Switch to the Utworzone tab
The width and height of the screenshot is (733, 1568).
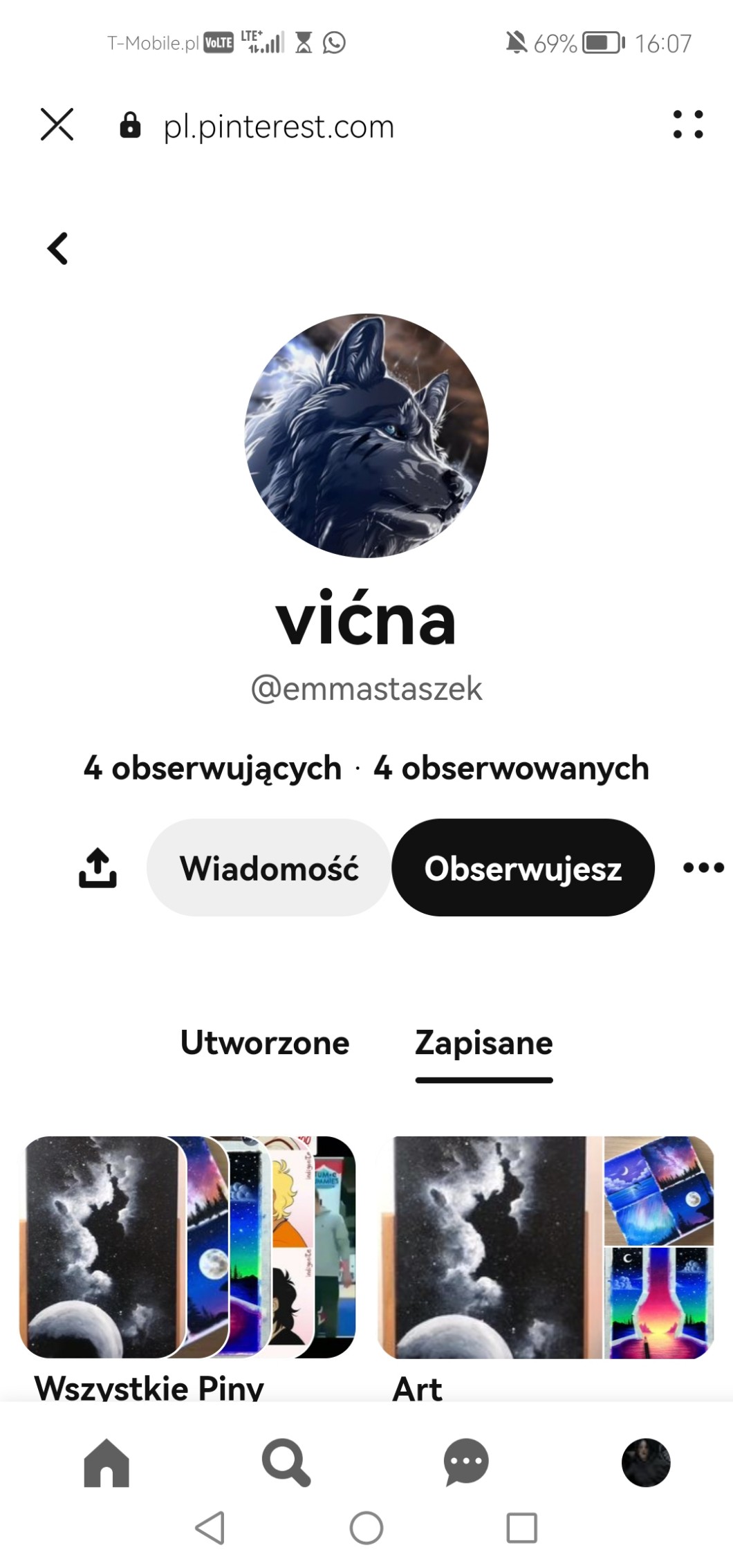click(265, 1042)
